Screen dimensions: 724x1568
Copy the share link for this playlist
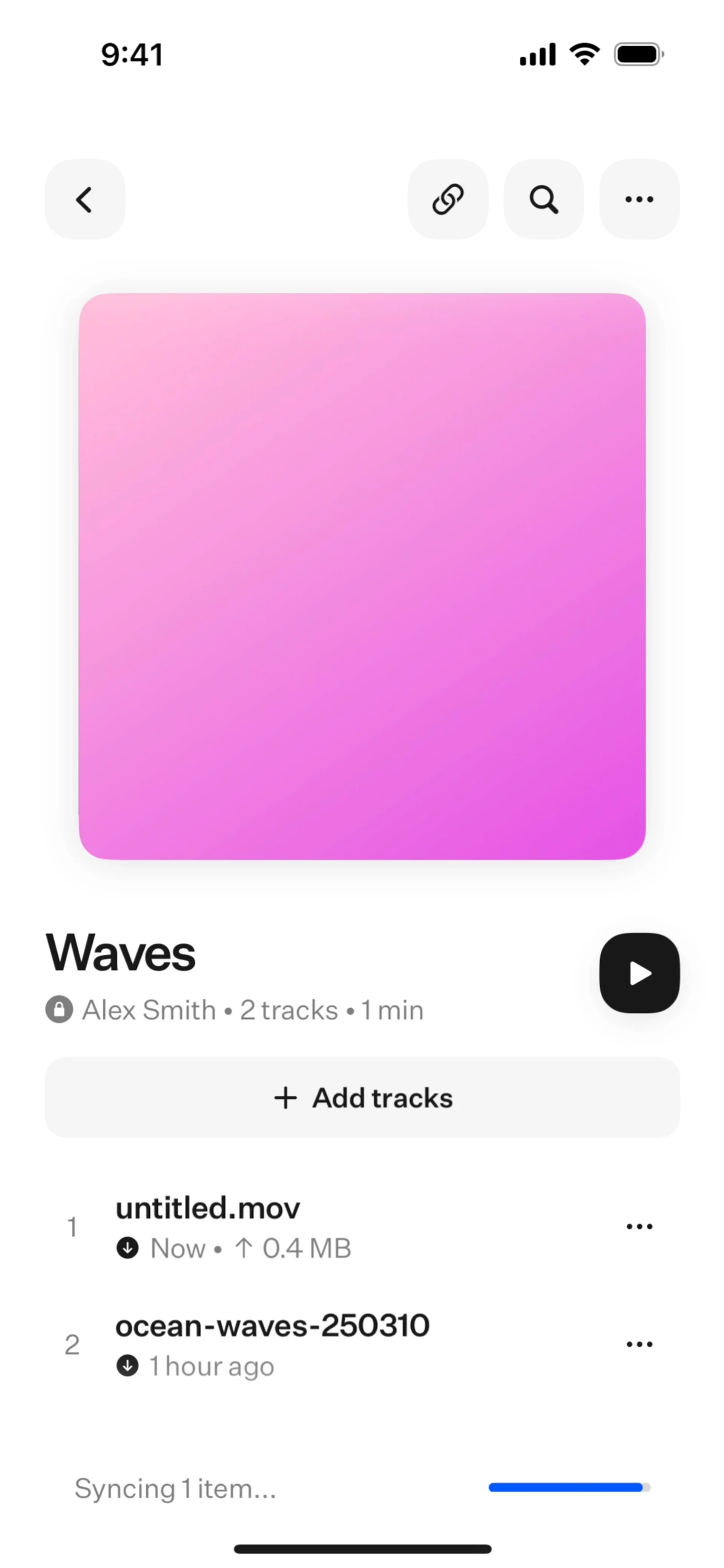click(448, 199)
